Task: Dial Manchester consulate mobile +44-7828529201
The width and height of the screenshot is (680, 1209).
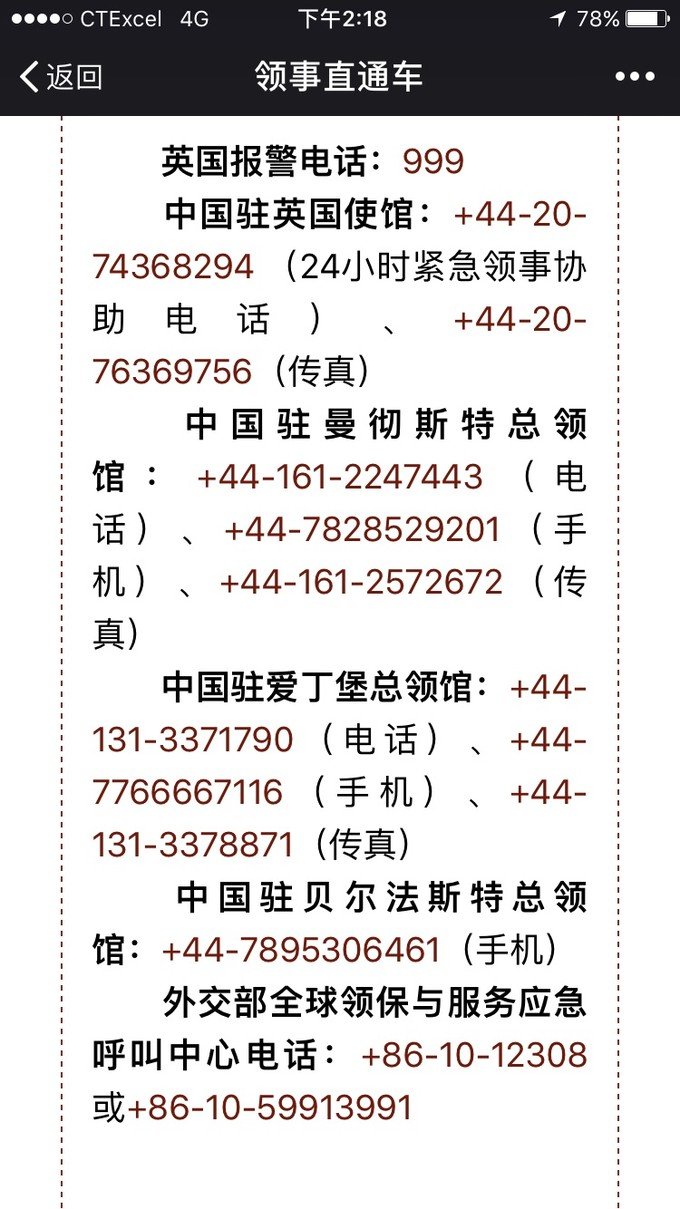Action: coord(362,529)
